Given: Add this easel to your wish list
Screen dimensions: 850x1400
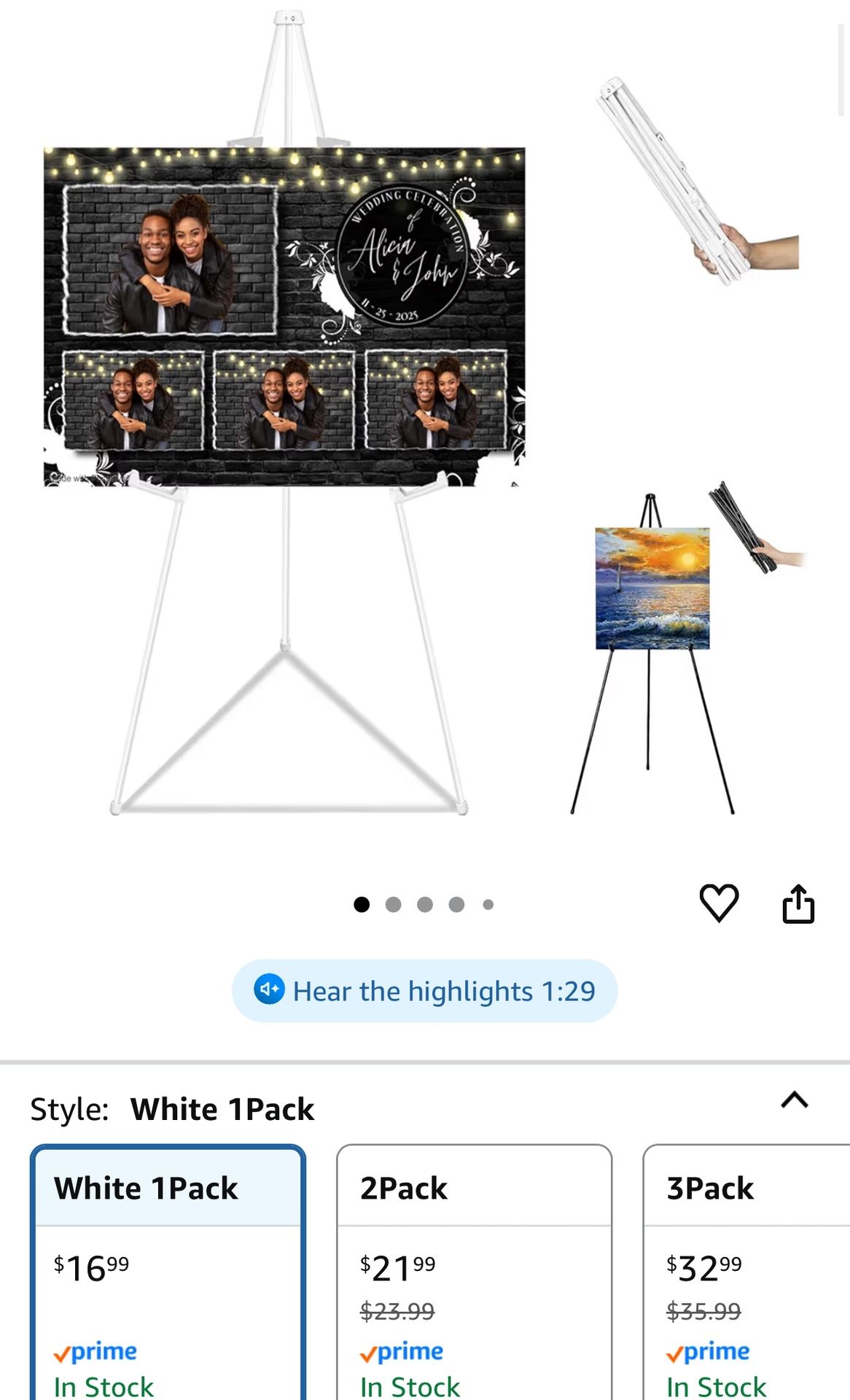Looking at the screenshot, I should pyautogui.click(x=721, y=904).
